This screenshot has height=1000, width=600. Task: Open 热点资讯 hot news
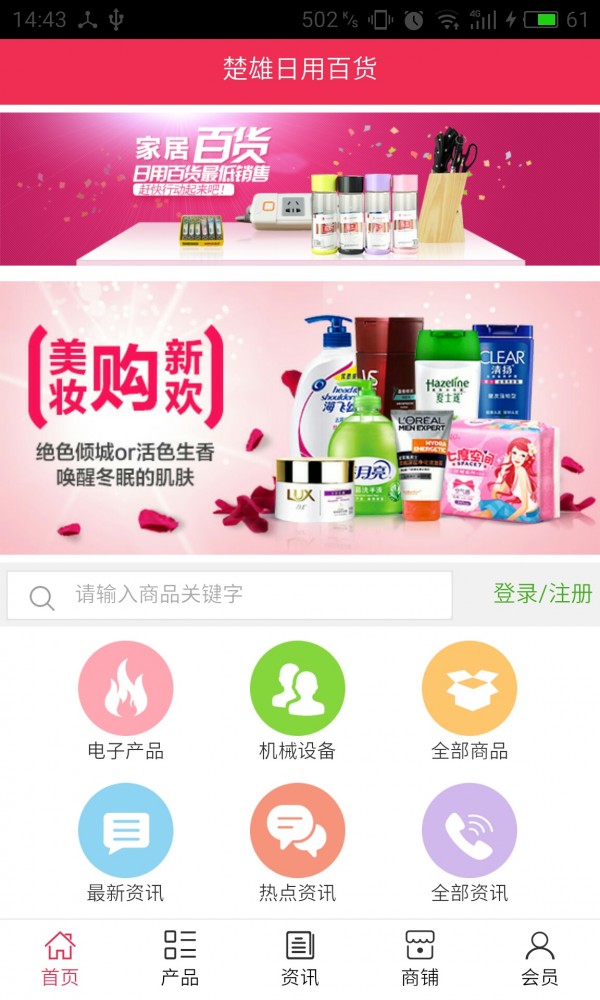tap(298, 842)
